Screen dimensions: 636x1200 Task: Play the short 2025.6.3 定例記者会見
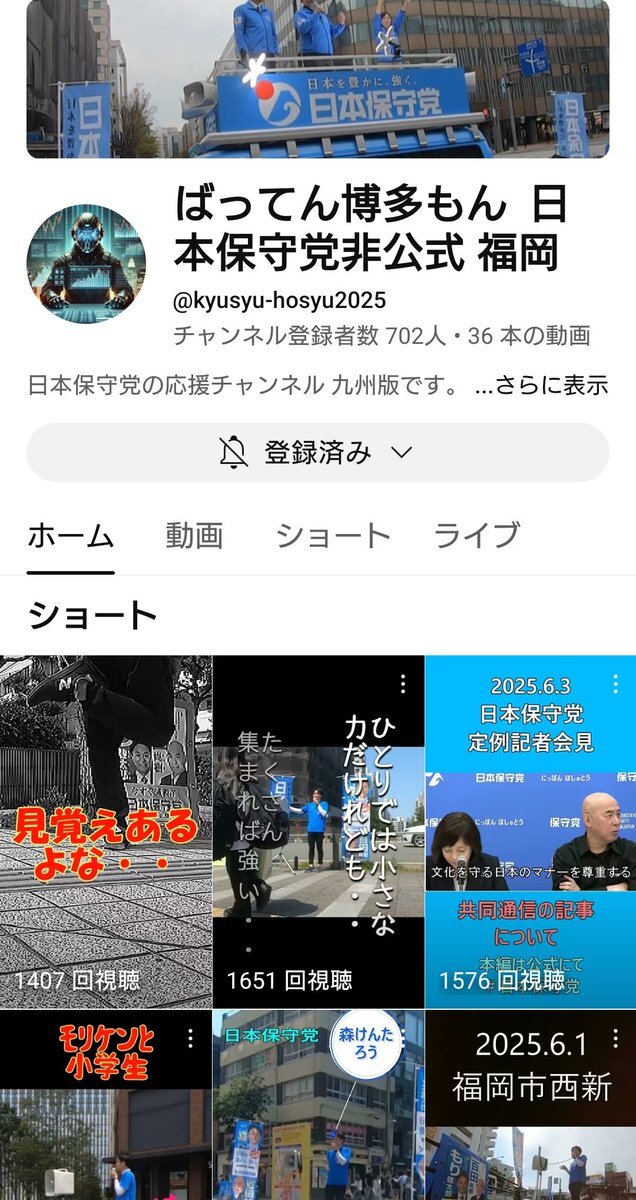coord(530,830)
